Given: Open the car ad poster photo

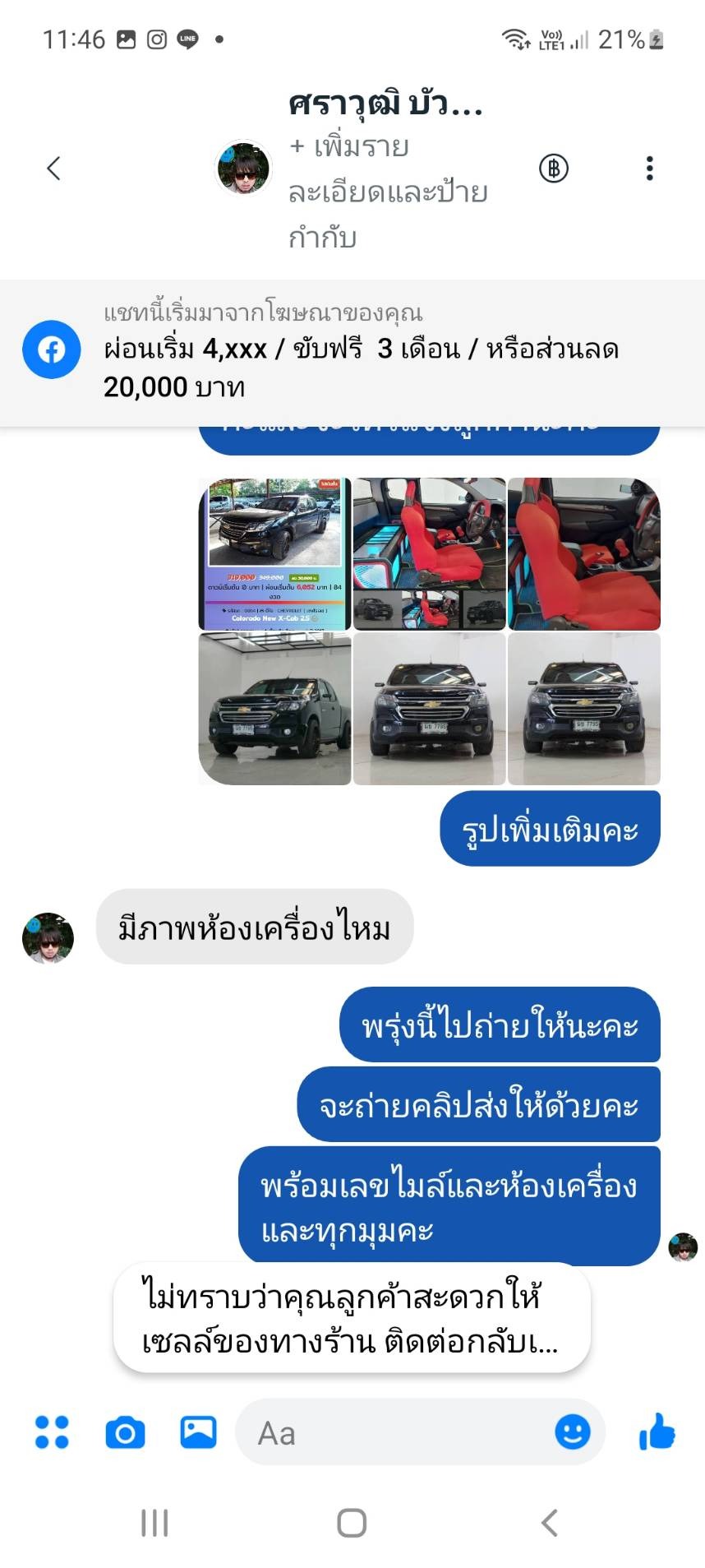Looking at the screenshot, I should (275, 553).
